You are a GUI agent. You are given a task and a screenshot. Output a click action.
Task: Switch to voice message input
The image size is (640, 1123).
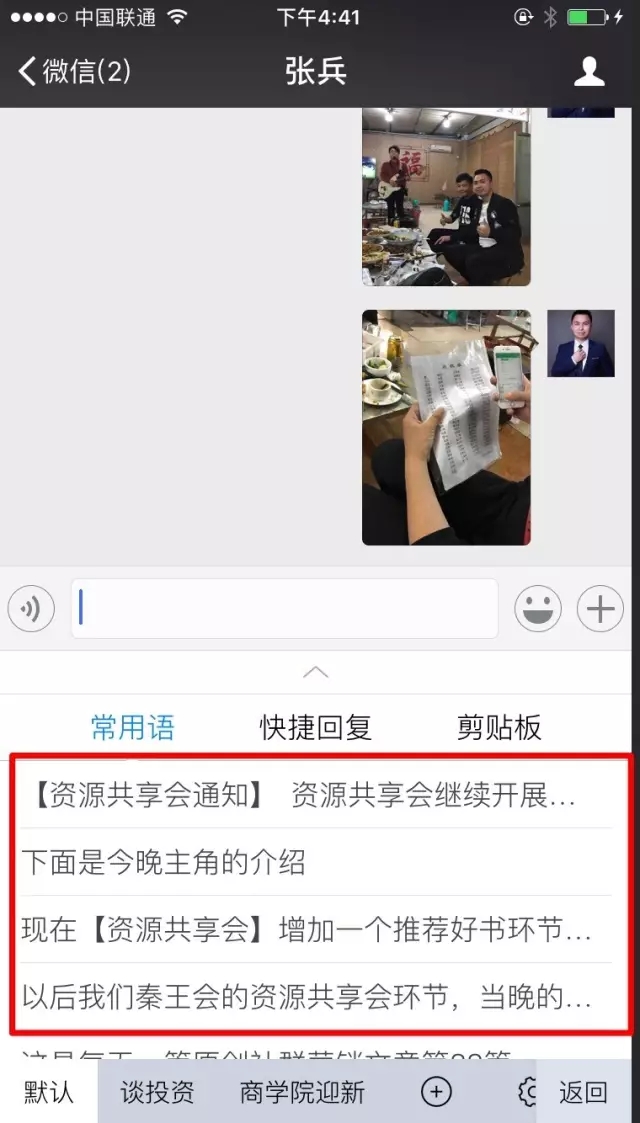pyautogui.click(x=31, y=609)
